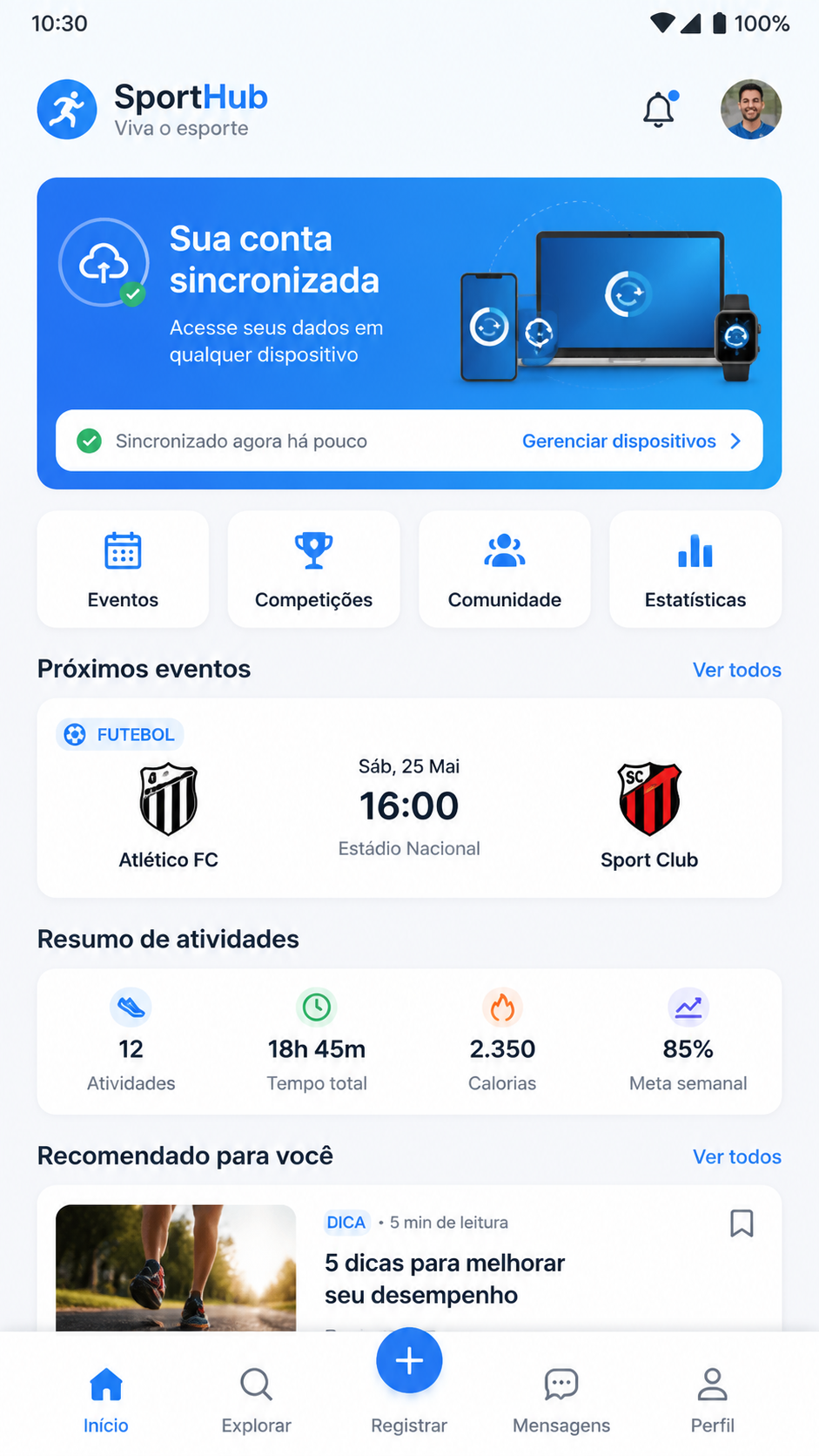Open the 5 dicas para melhorar article

click(445, 1278)
